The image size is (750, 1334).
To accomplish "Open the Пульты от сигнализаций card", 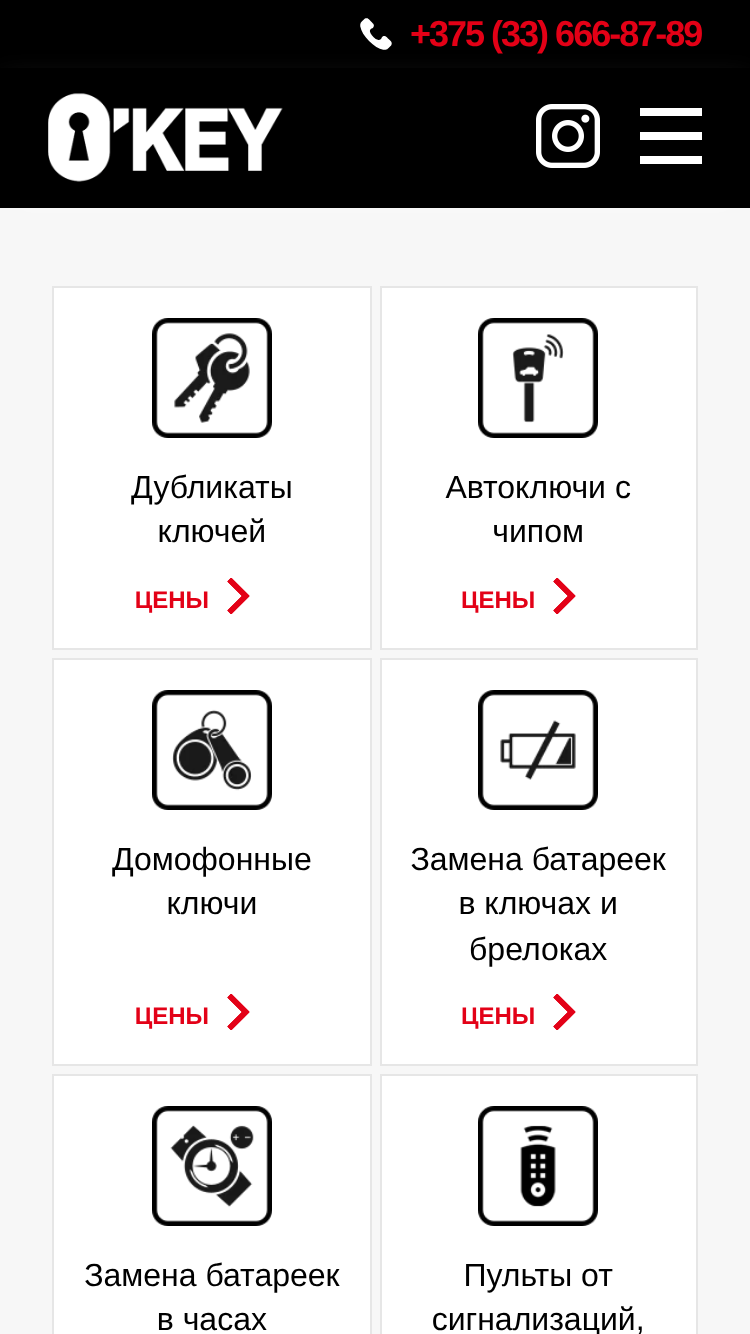I will coord(538,1205).
